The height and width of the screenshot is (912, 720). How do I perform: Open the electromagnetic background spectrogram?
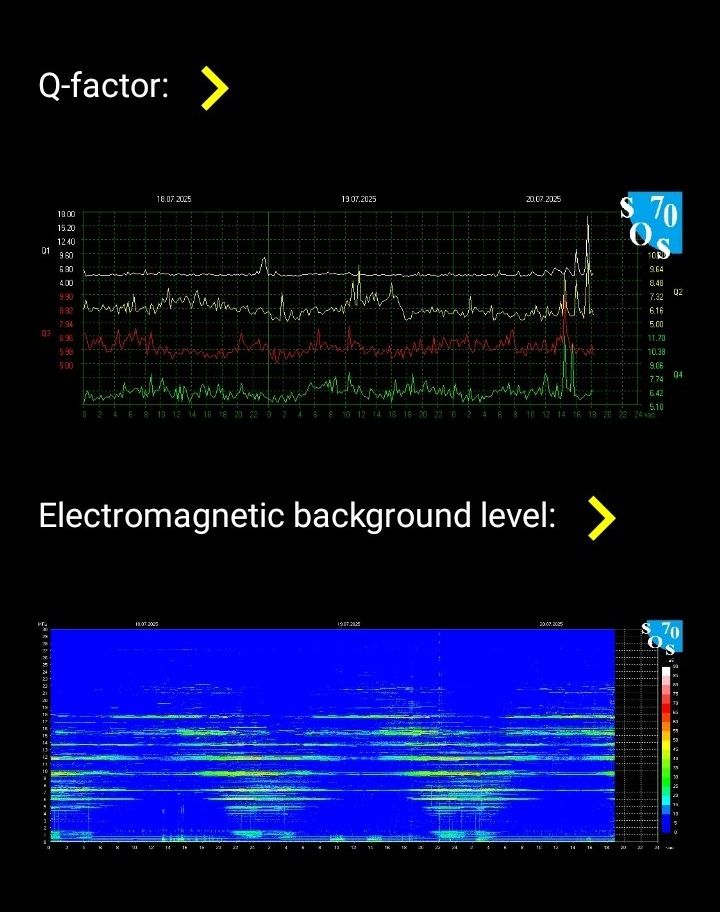coord(360,733)
